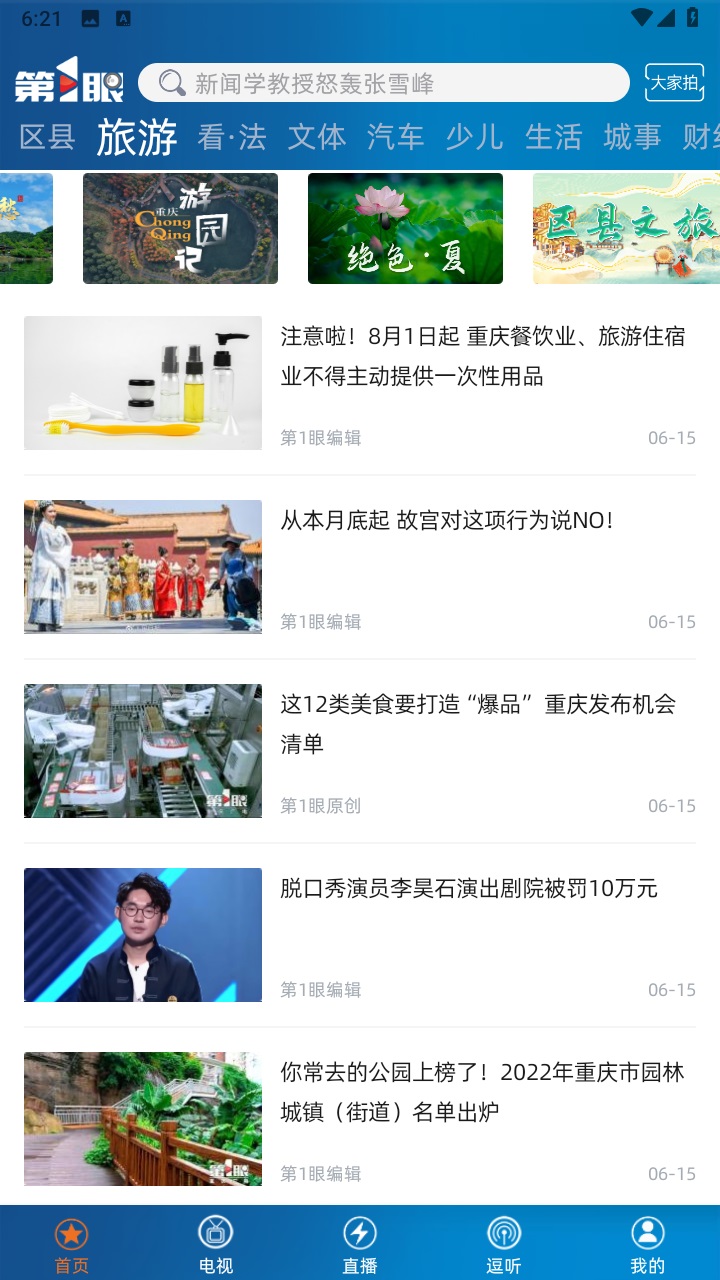Image resolution: width=720 pixels, height=1280 pixels.
Task: Open the 区县文旅 banner
Action: (626, 228)
